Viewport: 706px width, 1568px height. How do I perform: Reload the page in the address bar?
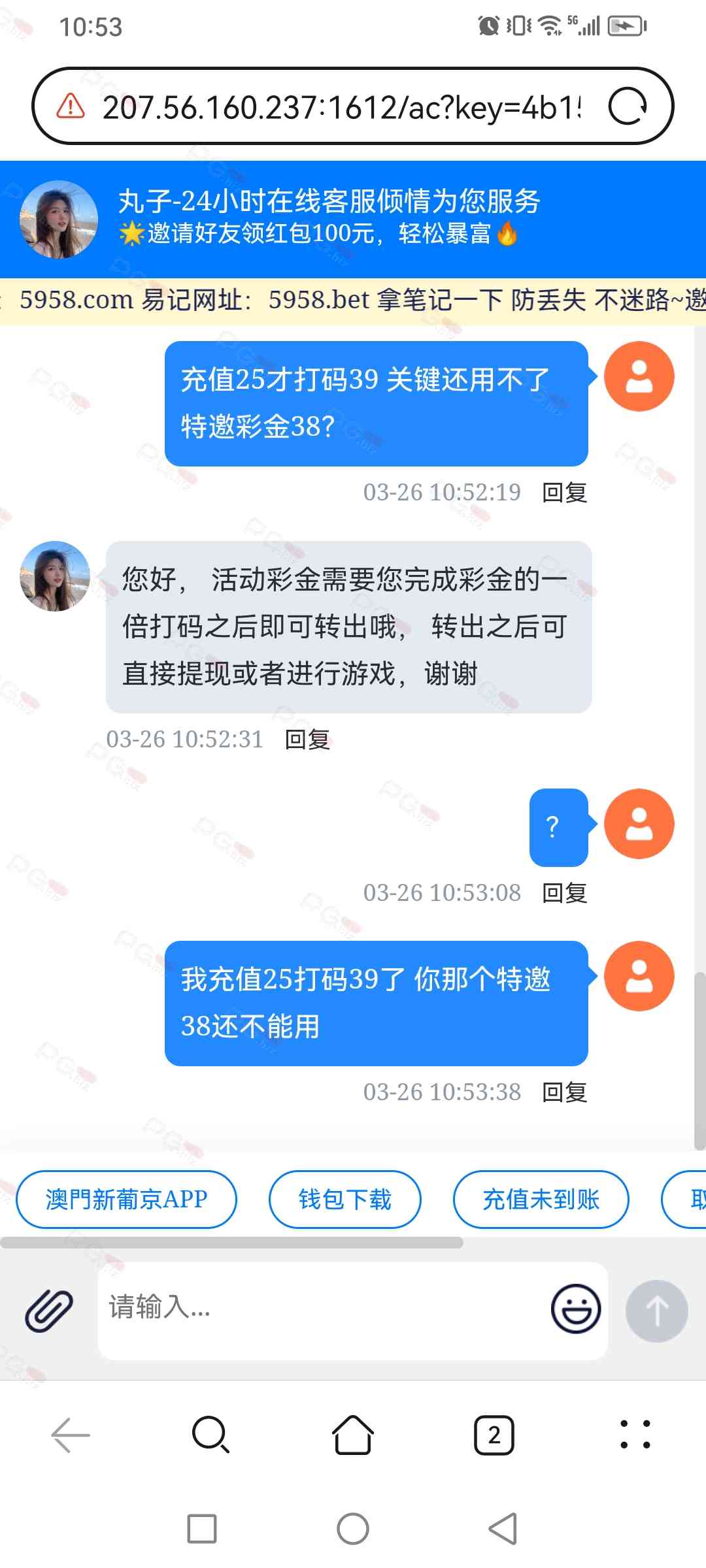point(627,106)
